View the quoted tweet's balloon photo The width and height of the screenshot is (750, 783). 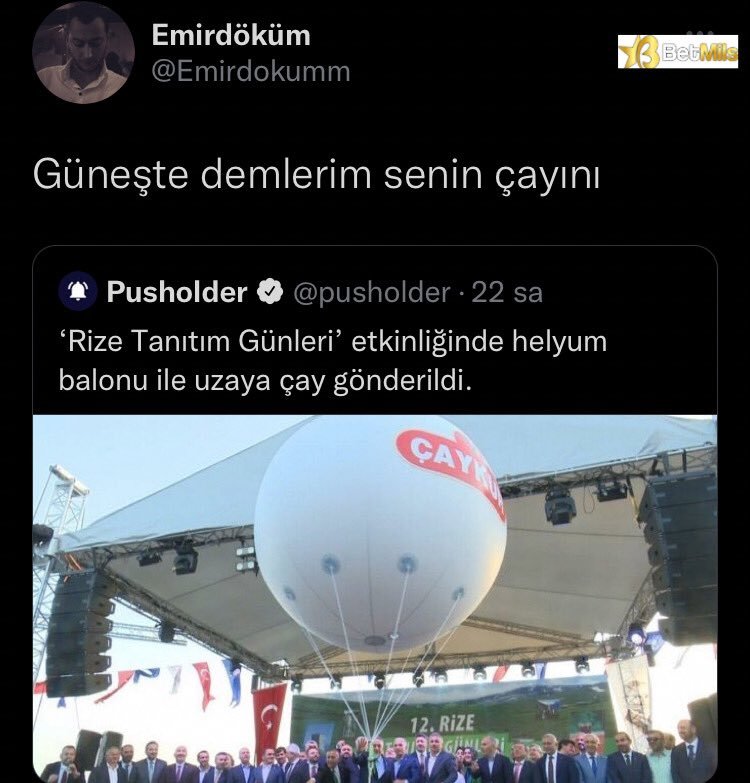pos(375,598)
